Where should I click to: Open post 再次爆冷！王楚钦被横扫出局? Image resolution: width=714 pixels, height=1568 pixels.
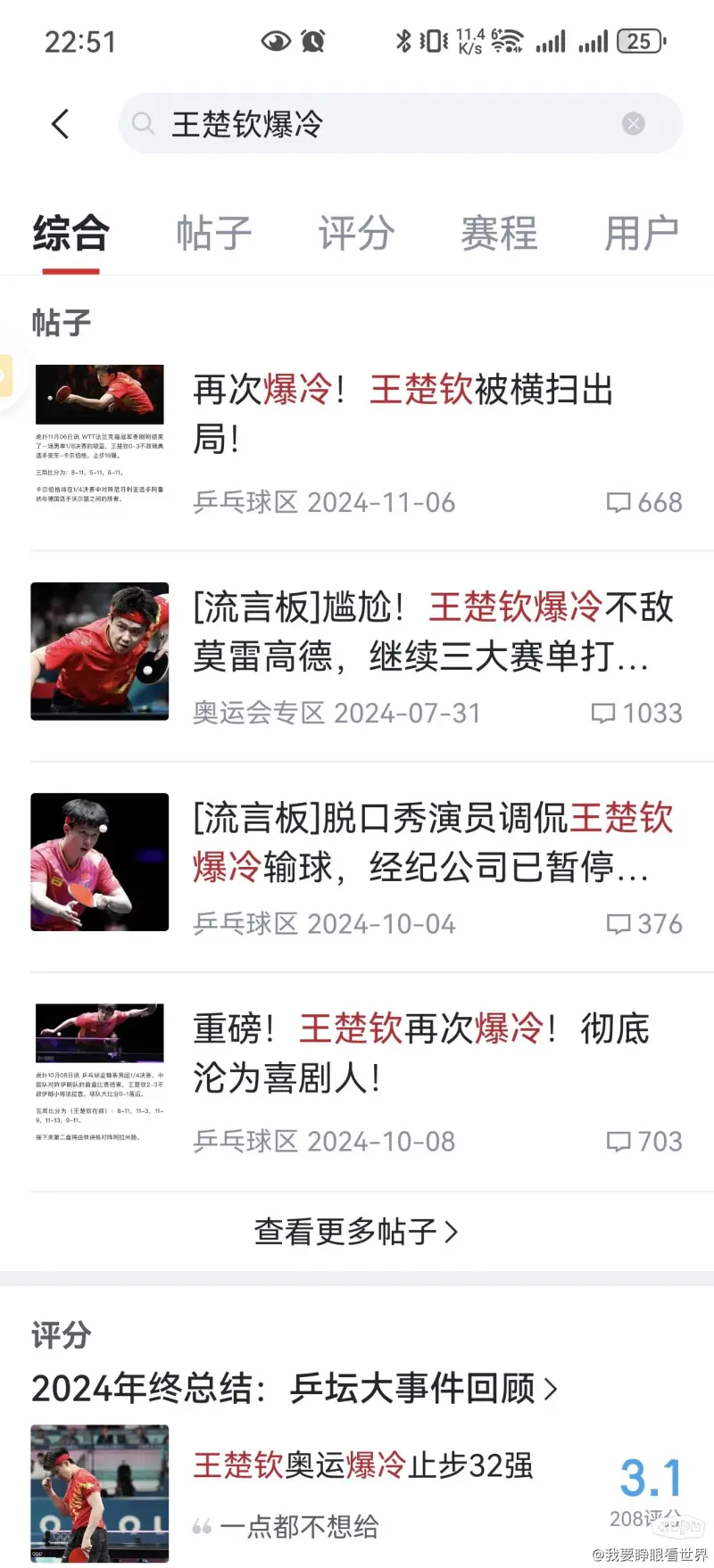click(357, 441)
